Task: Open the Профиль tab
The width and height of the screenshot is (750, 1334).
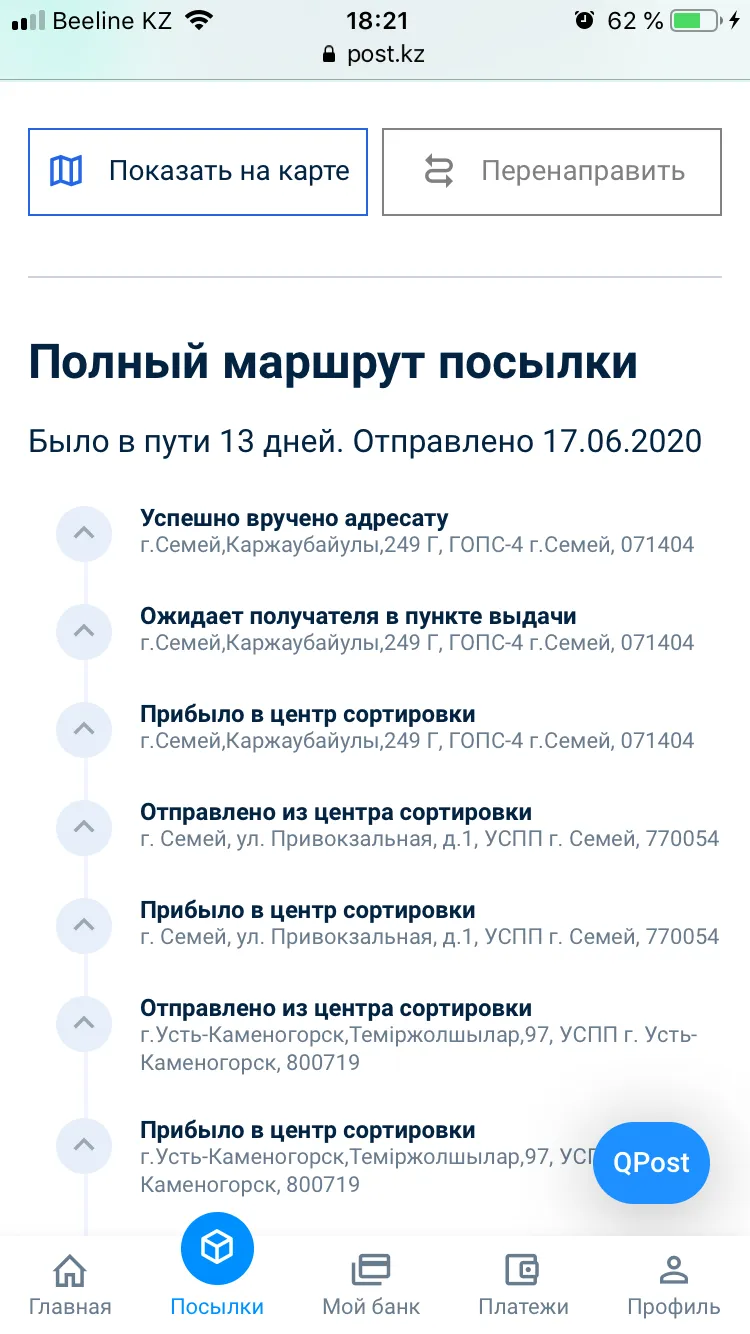Action: 674,1285
